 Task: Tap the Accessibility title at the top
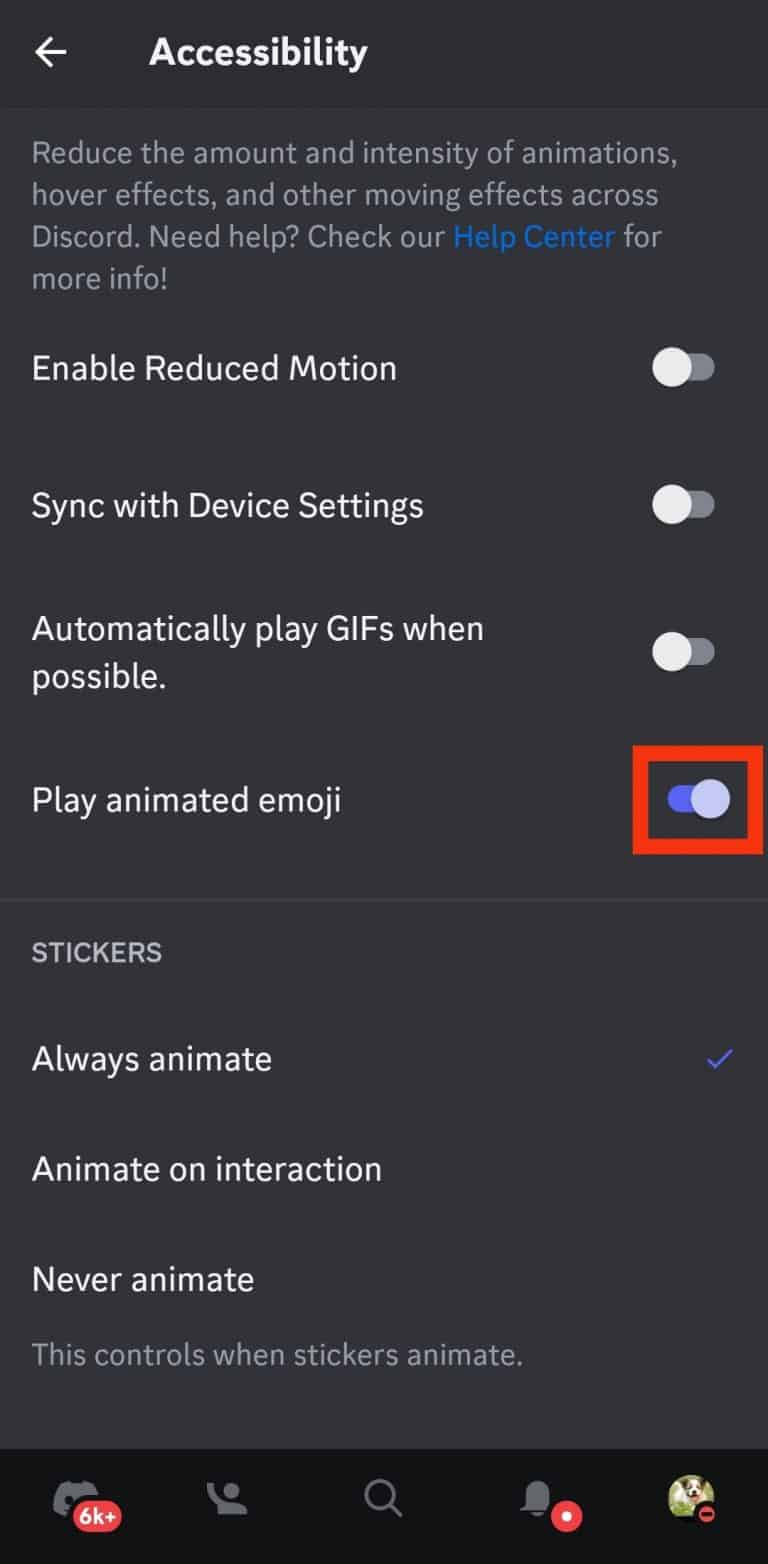point(258,52)
